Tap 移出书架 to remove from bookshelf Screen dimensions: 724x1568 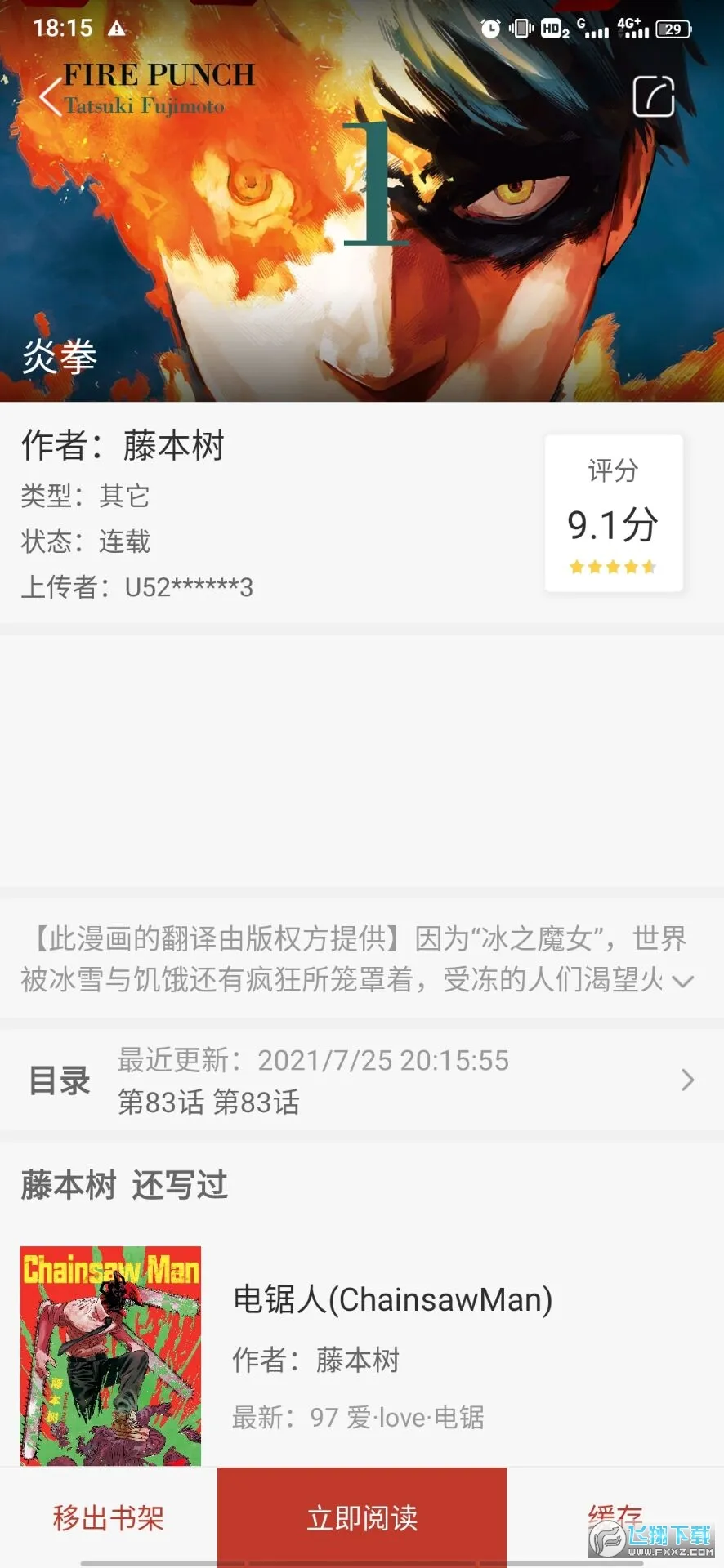tap(109, 1517)
